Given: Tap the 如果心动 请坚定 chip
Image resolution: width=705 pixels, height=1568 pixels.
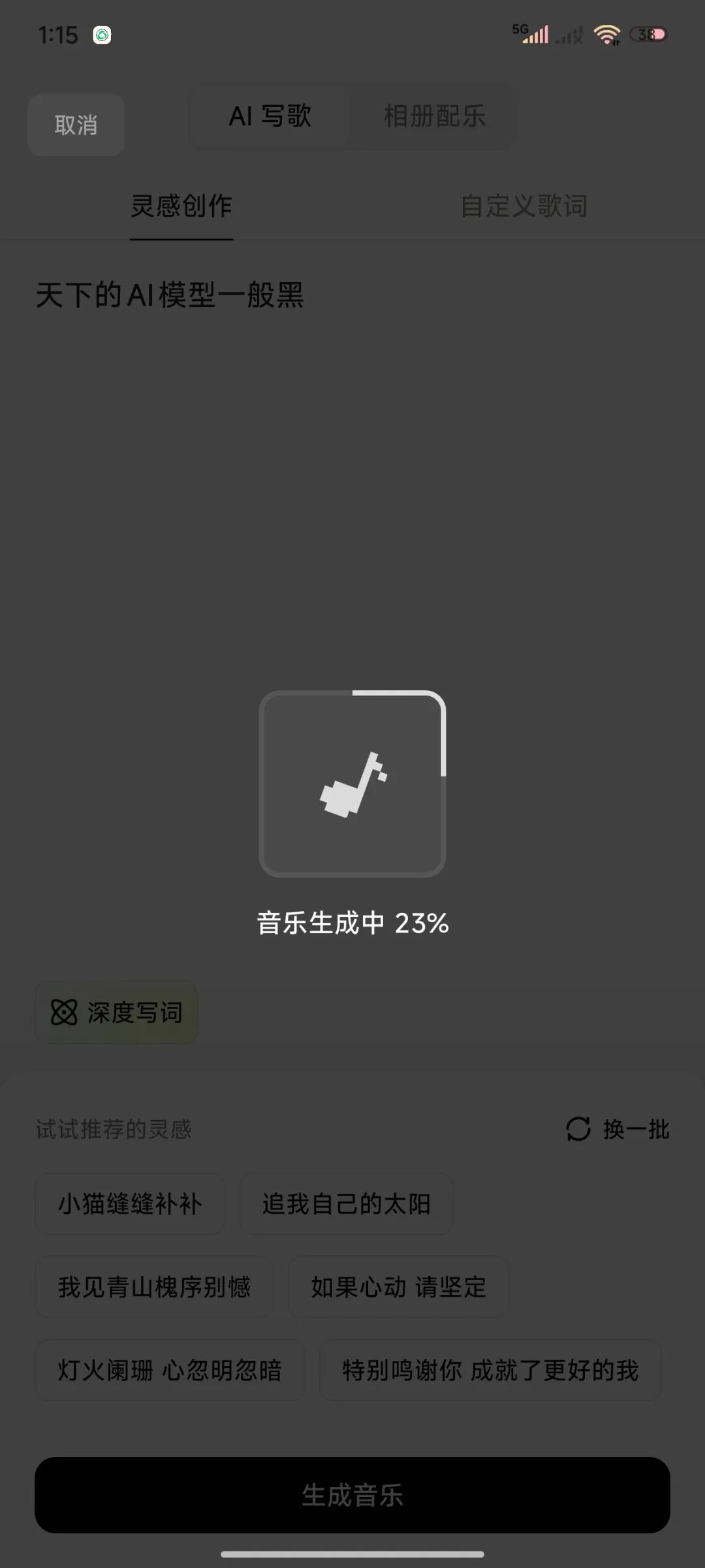Looking at the screenshot, I should tap(398, 1287).
